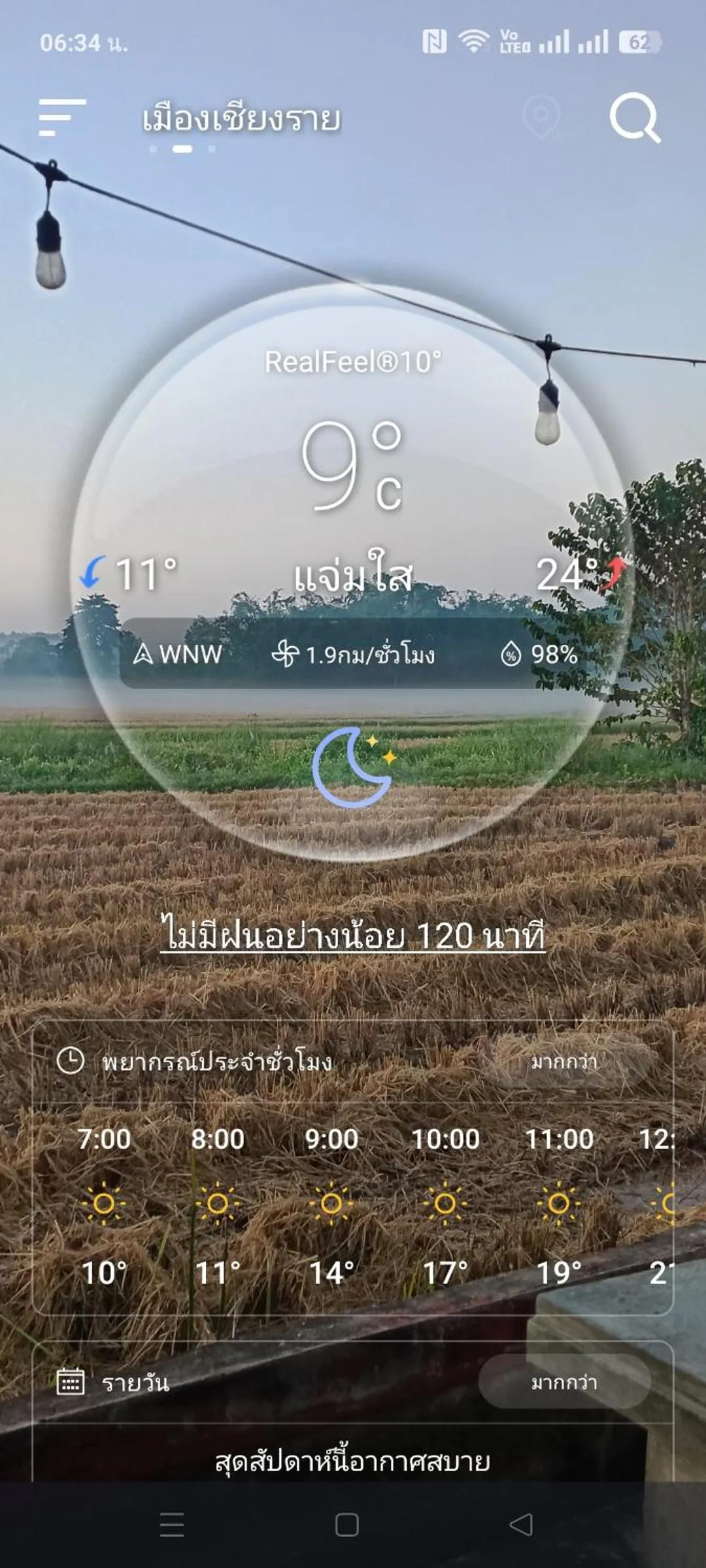This screenshot has height=1568, width=706.
Task: Go to the system home screen
Action: tap(346, 1525)
